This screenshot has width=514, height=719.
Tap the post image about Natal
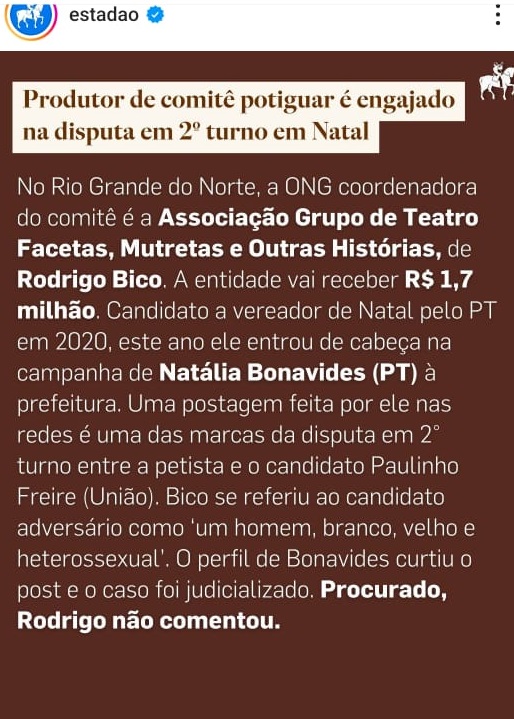(x=257, y=385)
